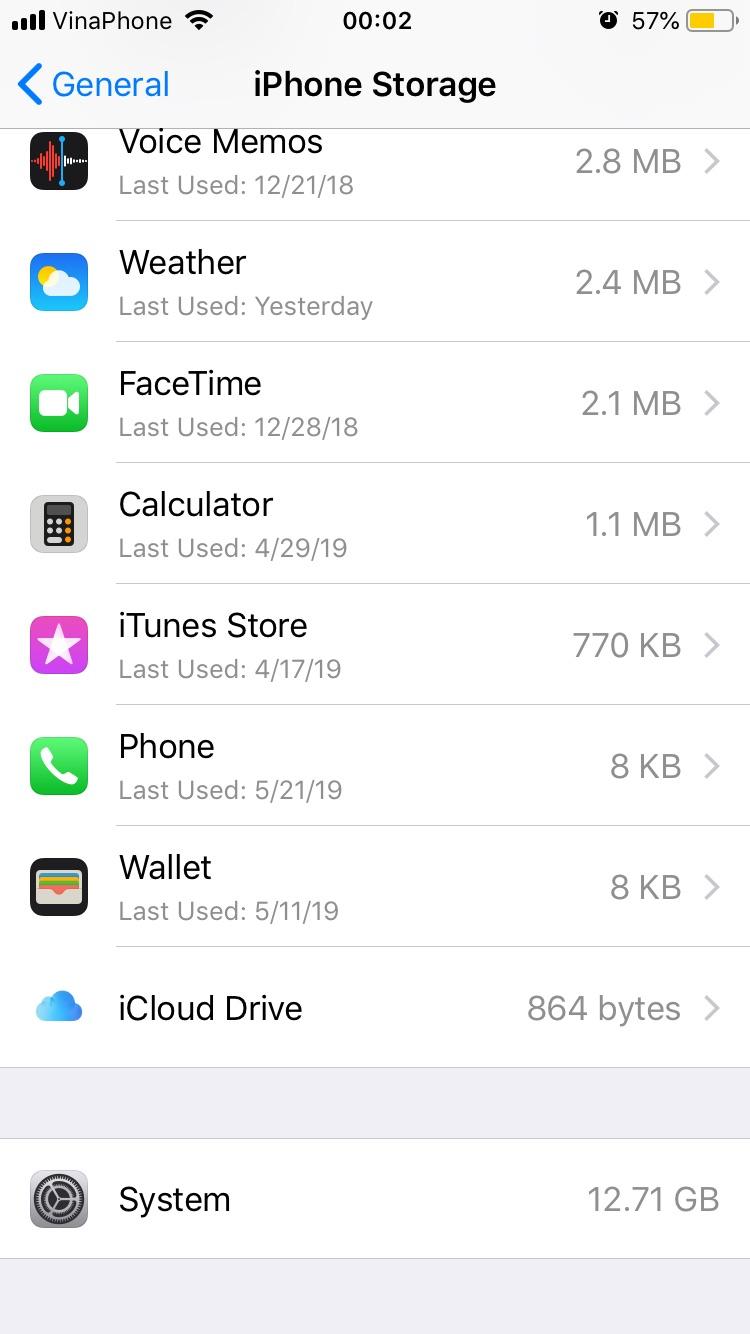The width and height of the screenshot is (750, 1334).
Task: Tap the Calculator row disclosure chevron
Action: (714, 524)
